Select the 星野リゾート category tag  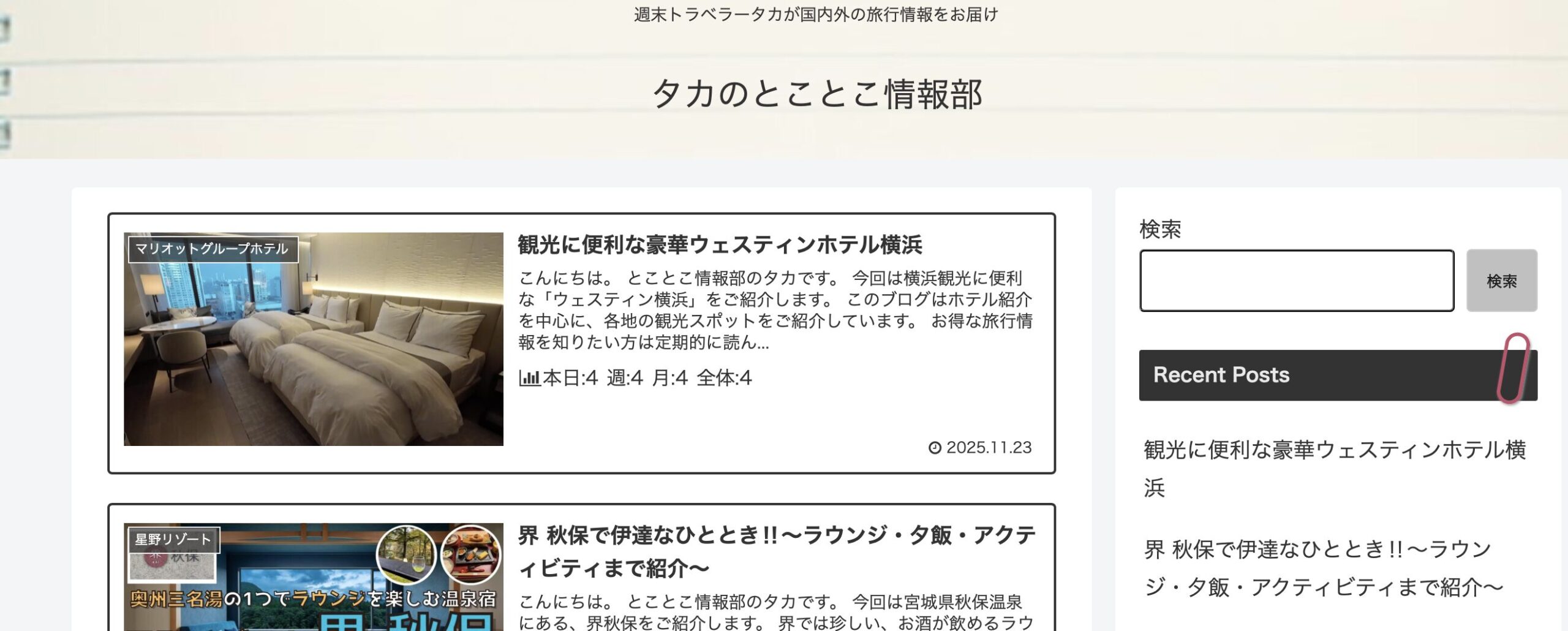click(x=173, y=540)
